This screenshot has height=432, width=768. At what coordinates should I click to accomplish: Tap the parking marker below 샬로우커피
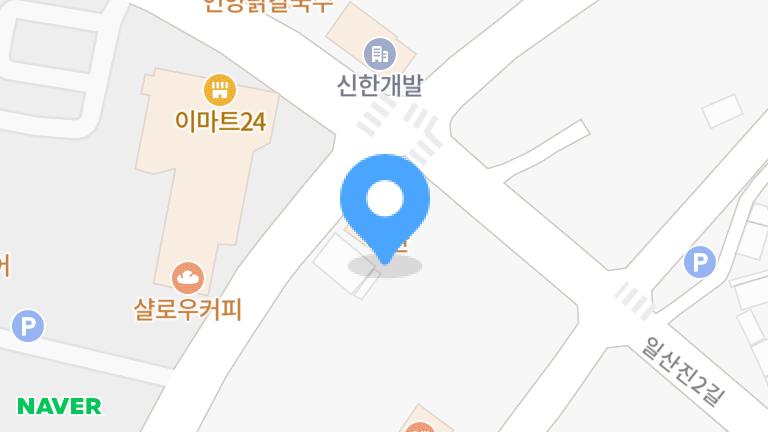click(x=28, y=325)
